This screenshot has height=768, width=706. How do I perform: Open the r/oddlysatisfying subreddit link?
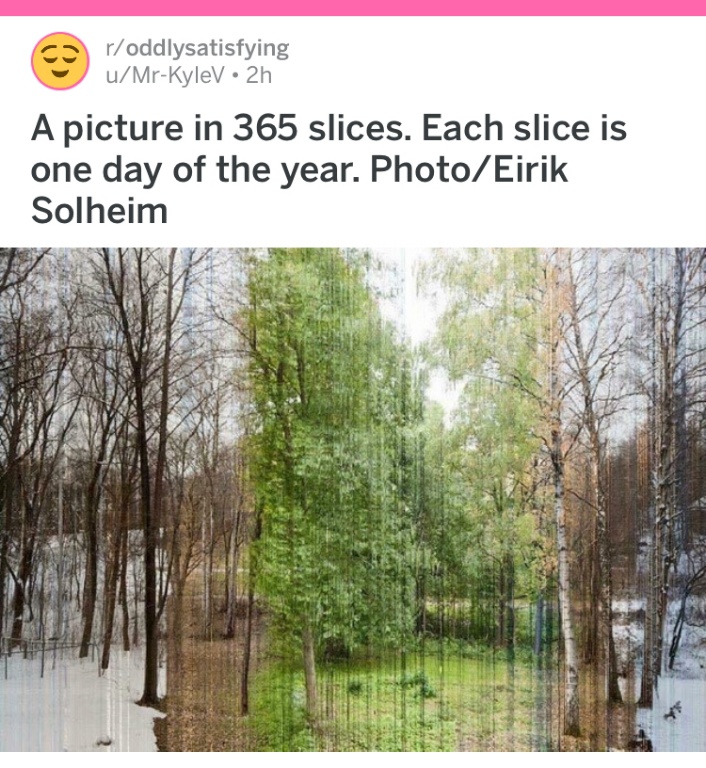pos(196,48)
